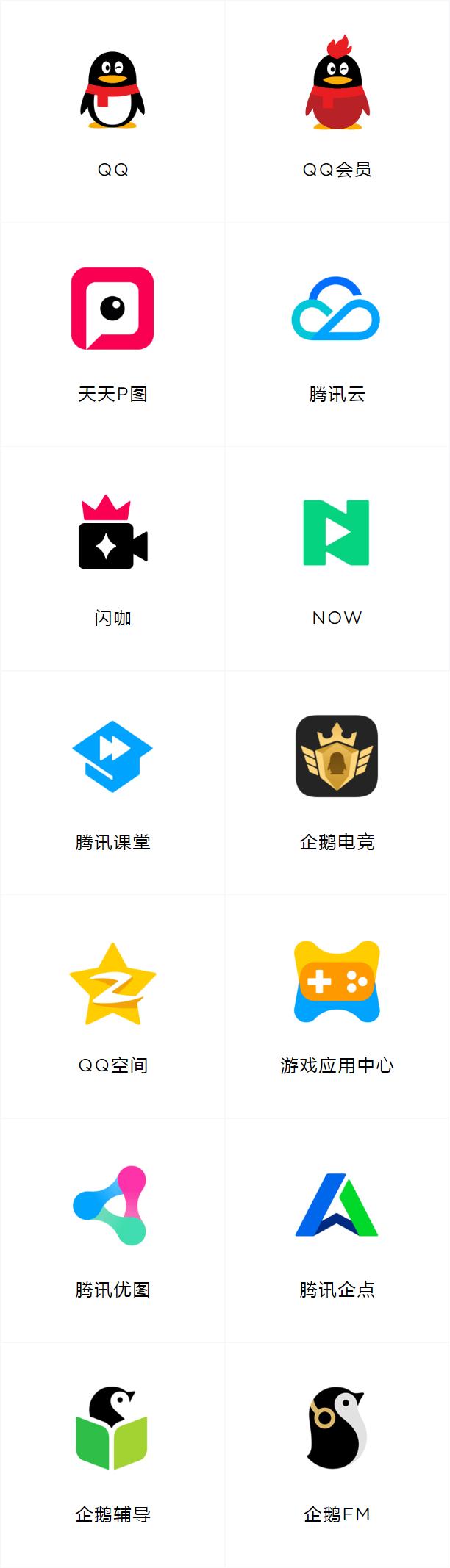450x1568 pixels.
Task: Open the 腾讯云 product tile
Action: click(x=337, y=309)
